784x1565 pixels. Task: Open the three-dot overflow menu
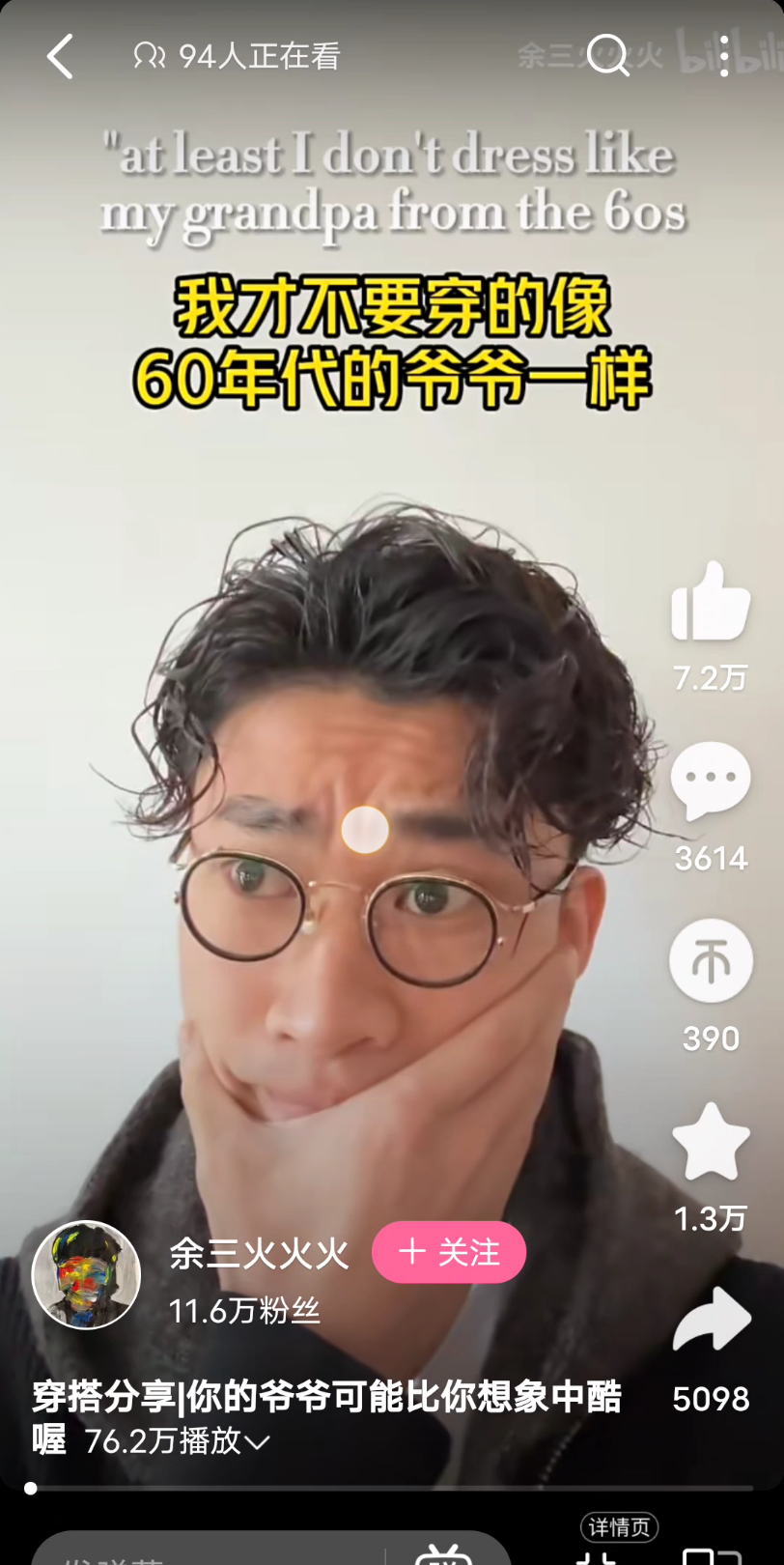(x=724, y=55)
